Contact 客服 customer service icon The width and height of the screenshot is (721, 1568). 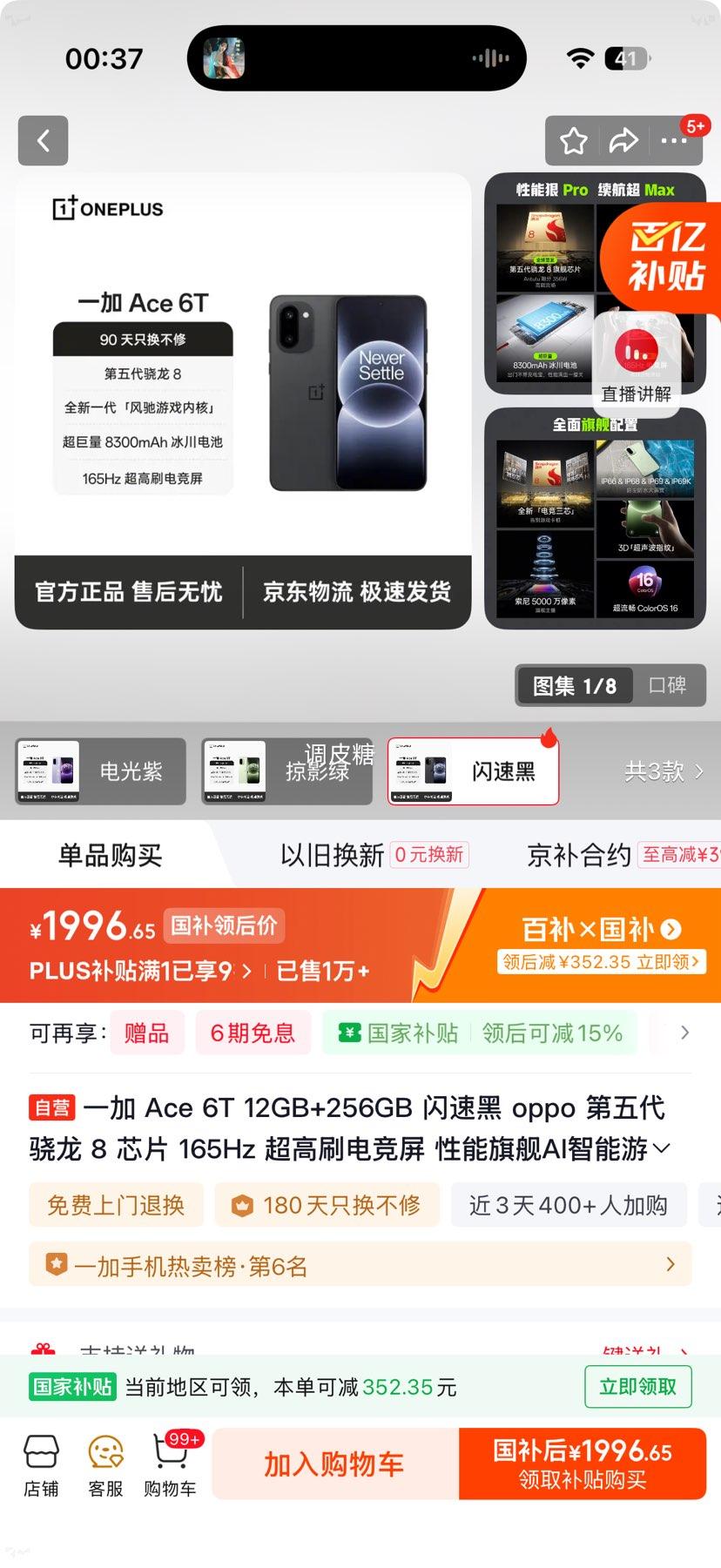click(104, 1461)
